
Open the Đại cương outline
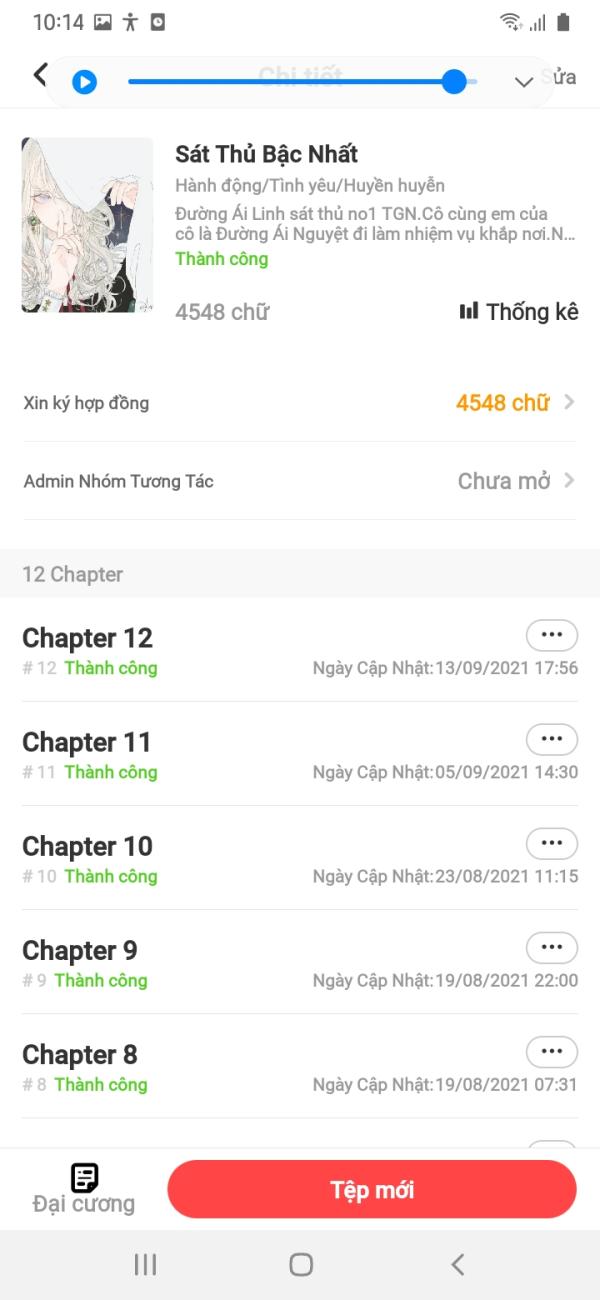point(84,1189)
